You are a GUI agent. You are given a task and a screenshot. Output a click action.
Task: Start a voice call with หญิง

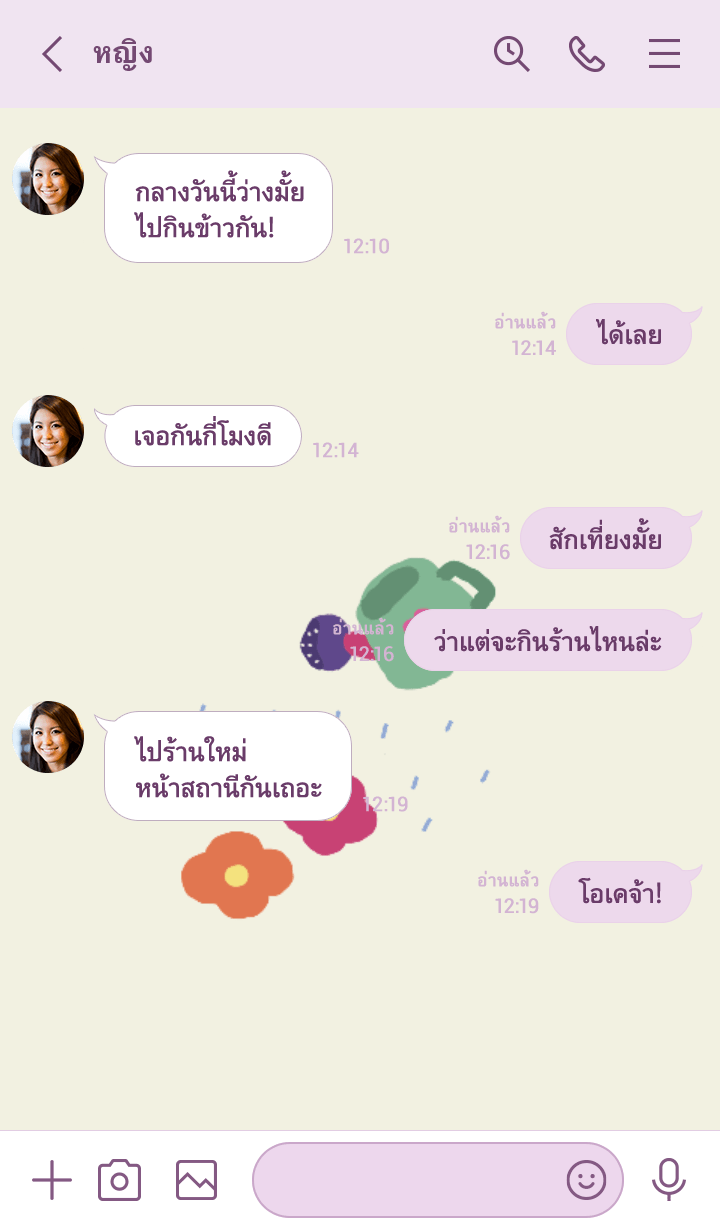point(587,54)
